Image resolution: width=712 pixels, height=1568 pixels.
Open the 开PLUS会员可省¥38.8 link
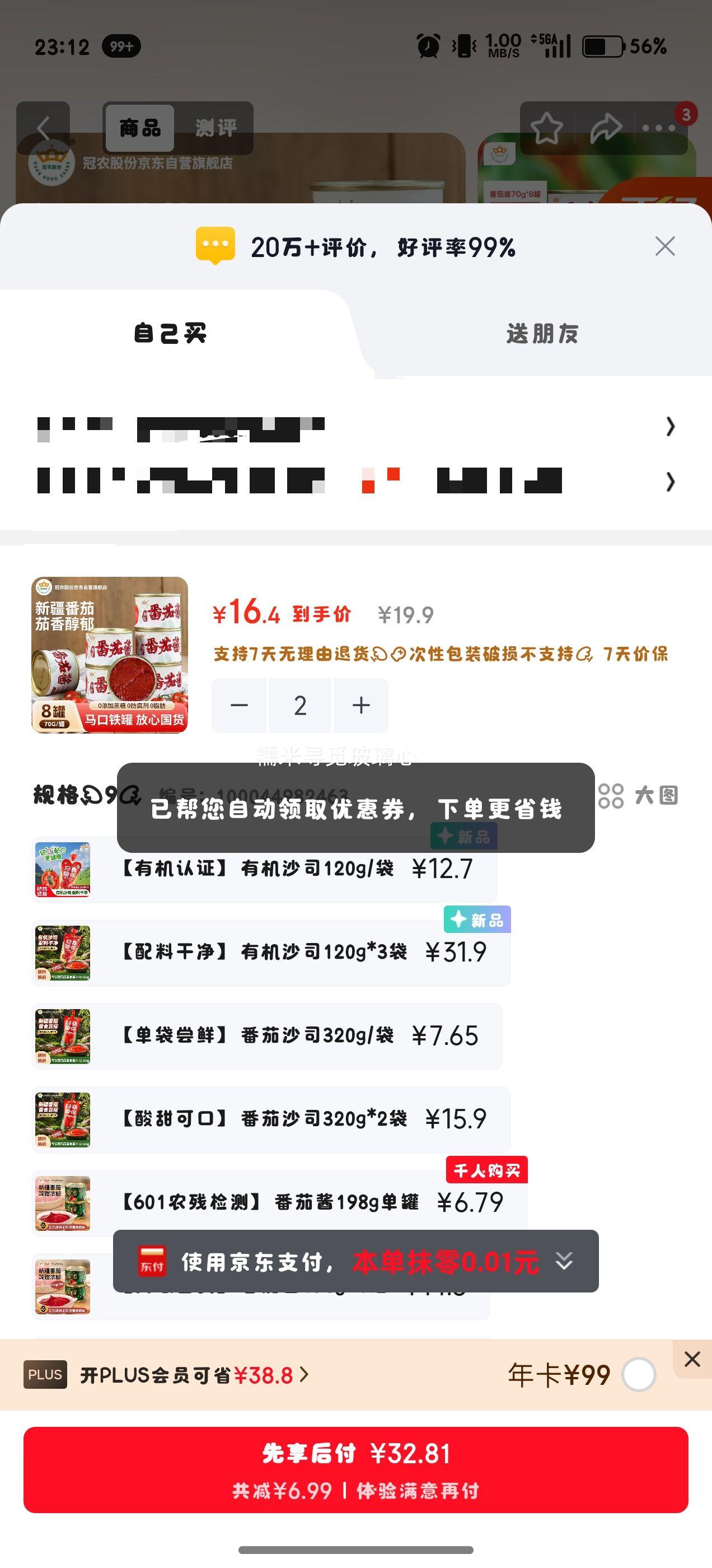[x=195, y=1374]
